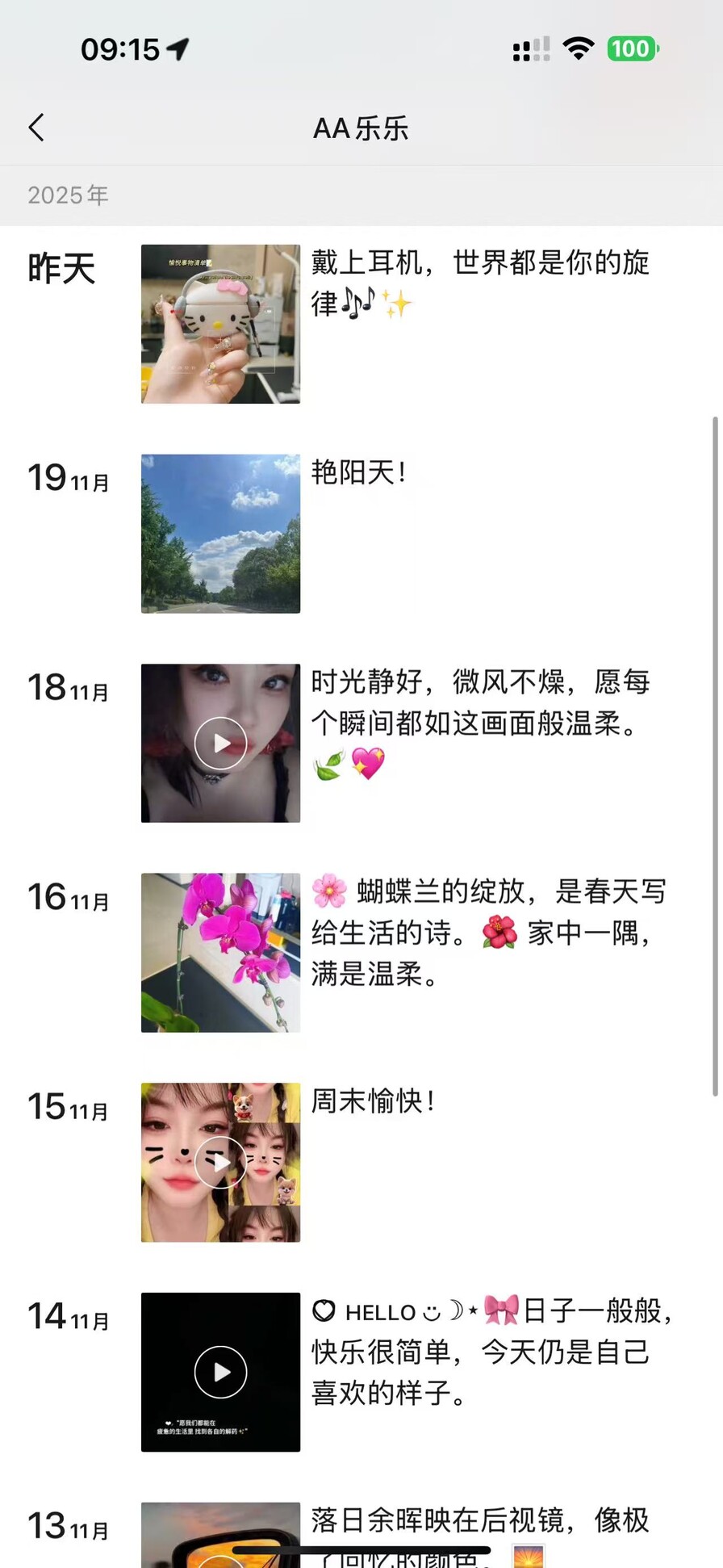Play the 周末愉快 video post
723x1568 pixels.
coord(220,1162)
